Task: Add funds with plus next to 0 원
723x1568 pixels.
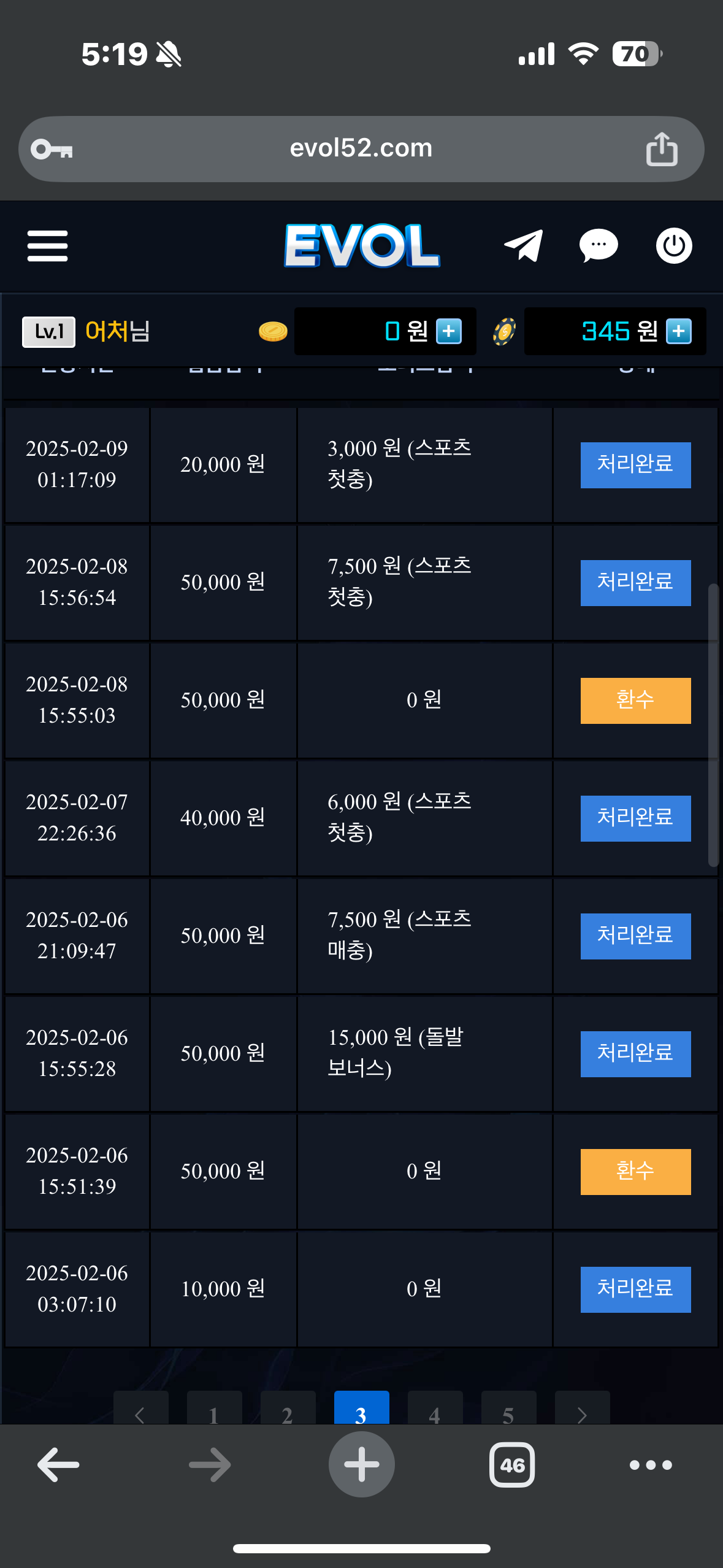Action: [449, 331]
